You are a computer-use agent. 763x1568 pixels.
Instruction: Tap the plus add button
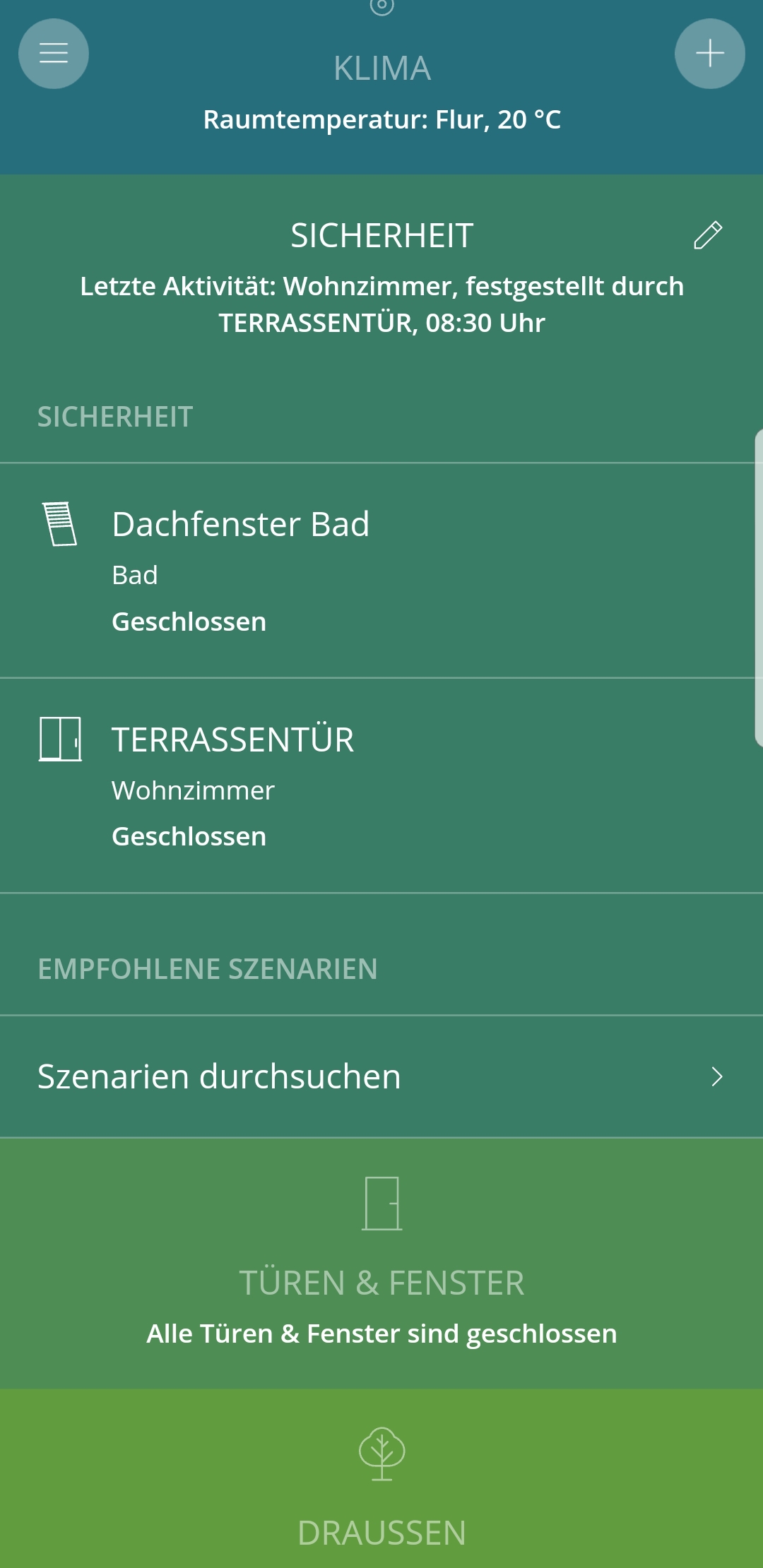coord(709,54)
